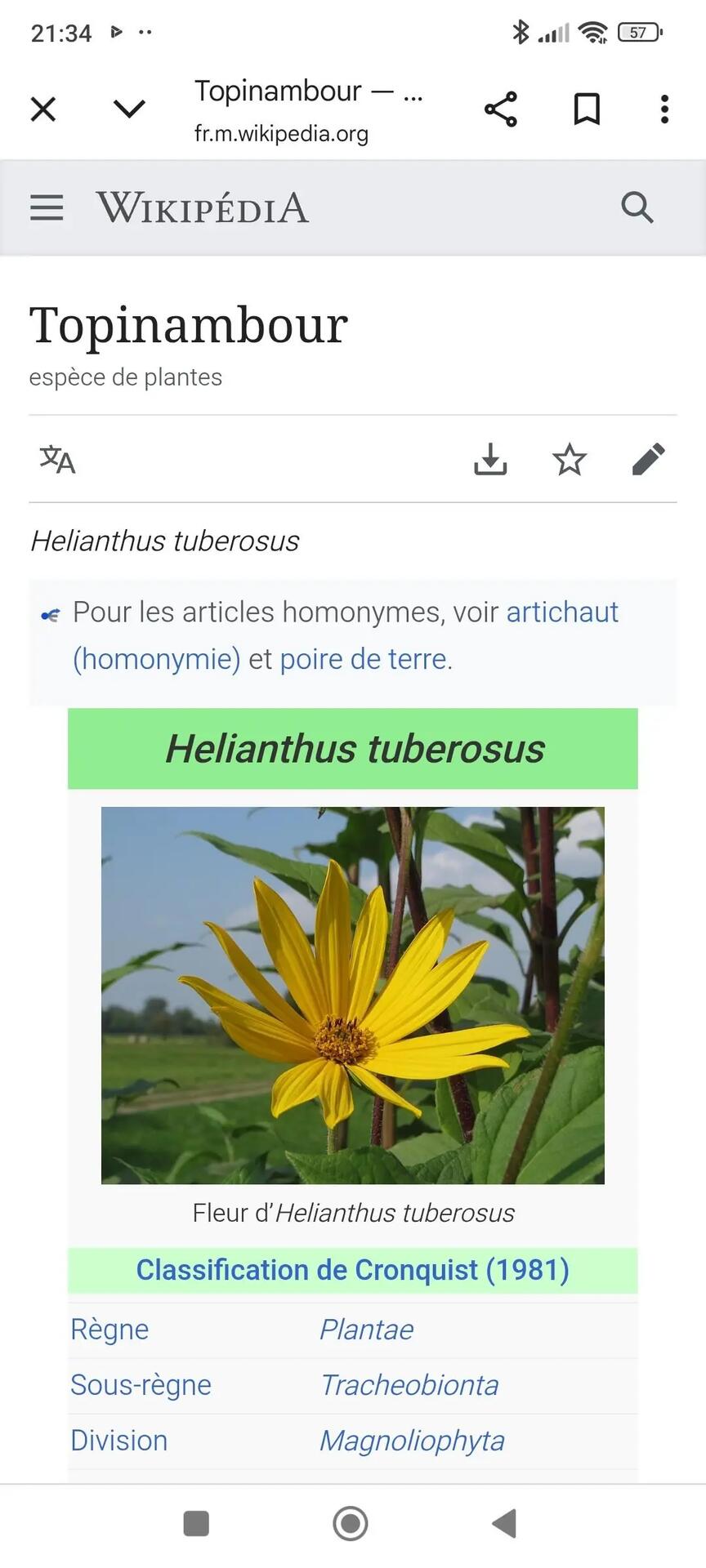This screenshot has width=706, height=1568.
Task: Expand the browser page info chevron
Action: click(x=129, y=109)
